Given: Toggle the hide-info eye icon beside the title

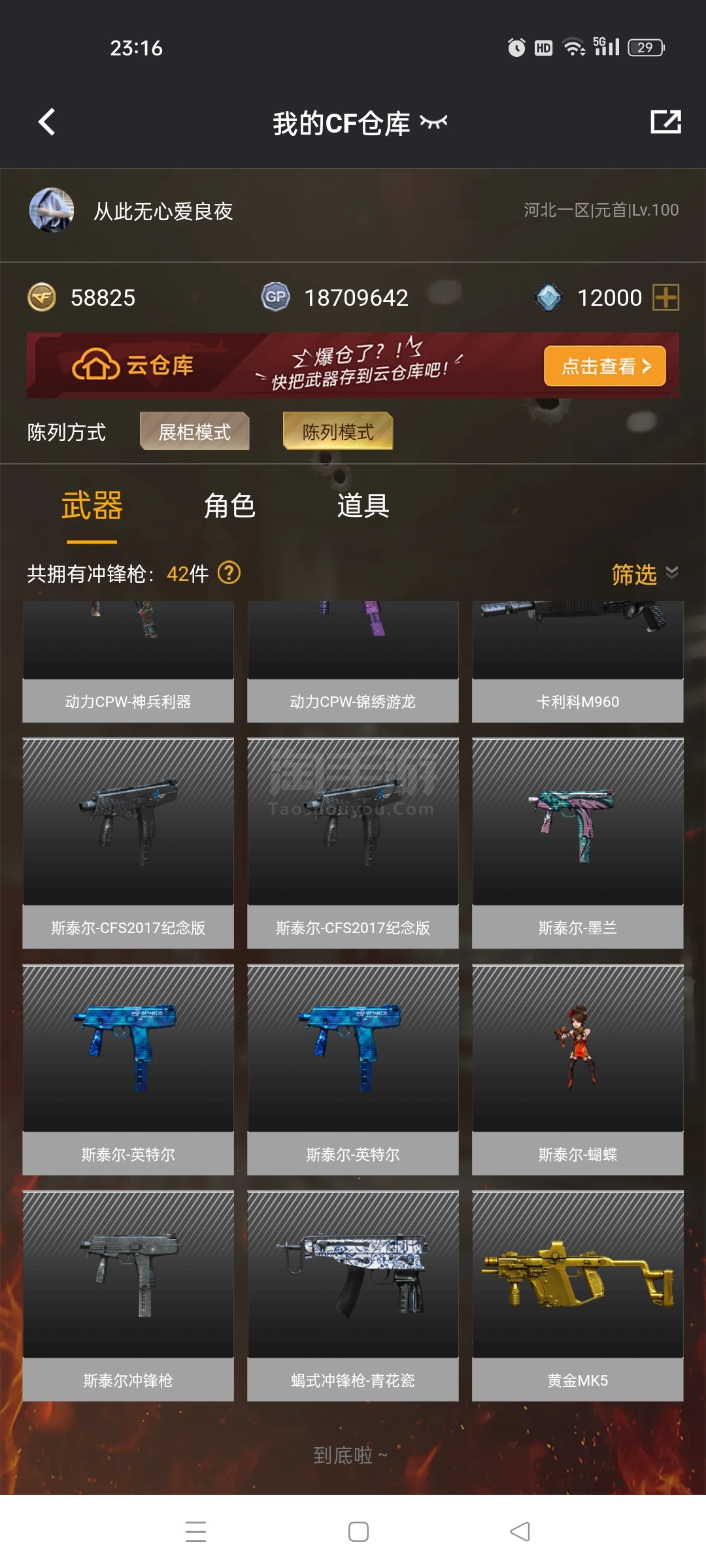Looking at the screenshot, I should (x=433, y=122).
